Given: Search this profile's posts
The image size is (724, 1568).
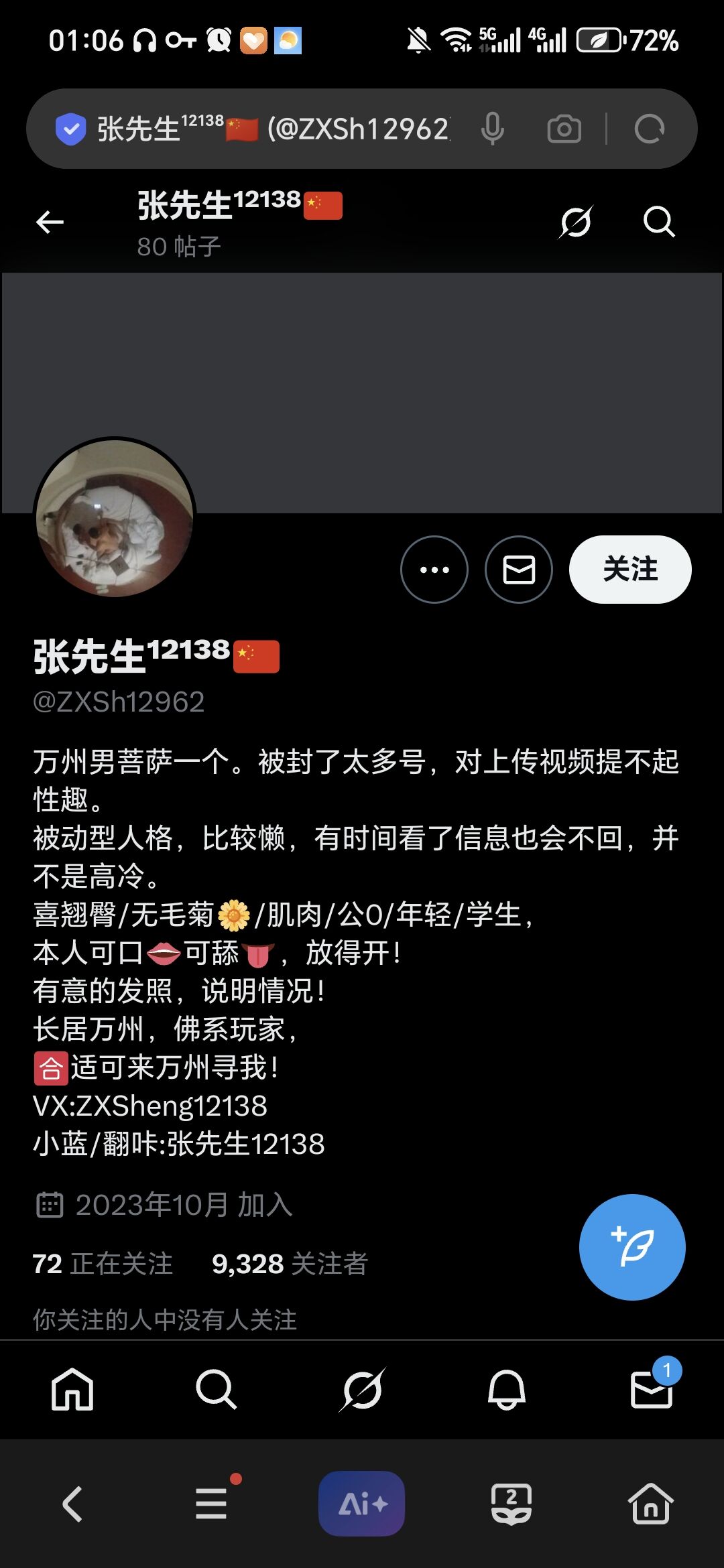Looking at the screenshot, I should tap(658, 222).
